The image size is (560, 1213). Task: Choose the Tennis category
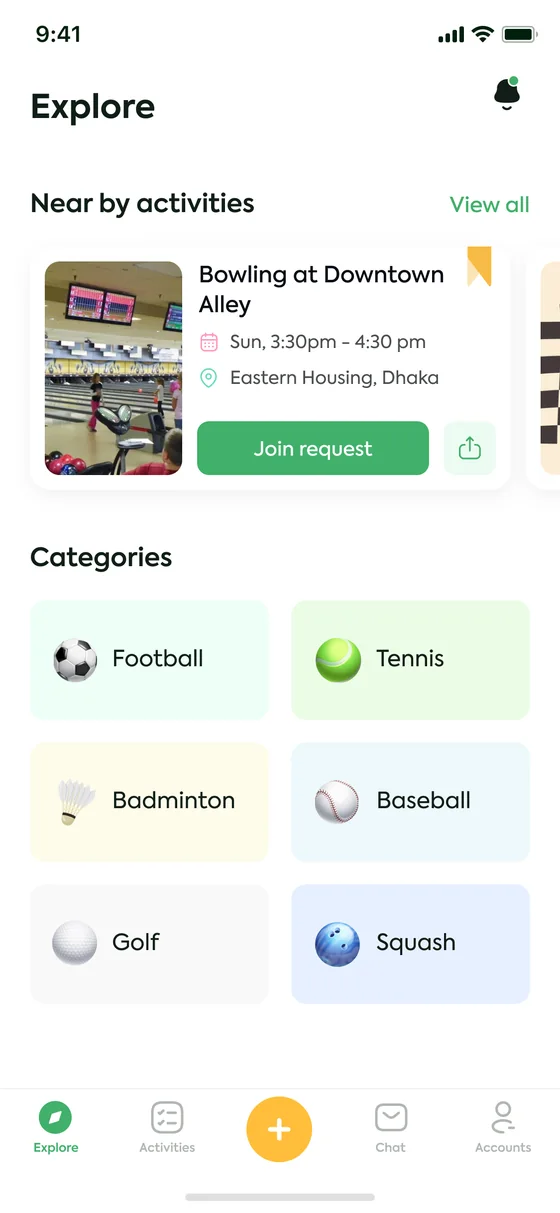click(x=410, y=660)
